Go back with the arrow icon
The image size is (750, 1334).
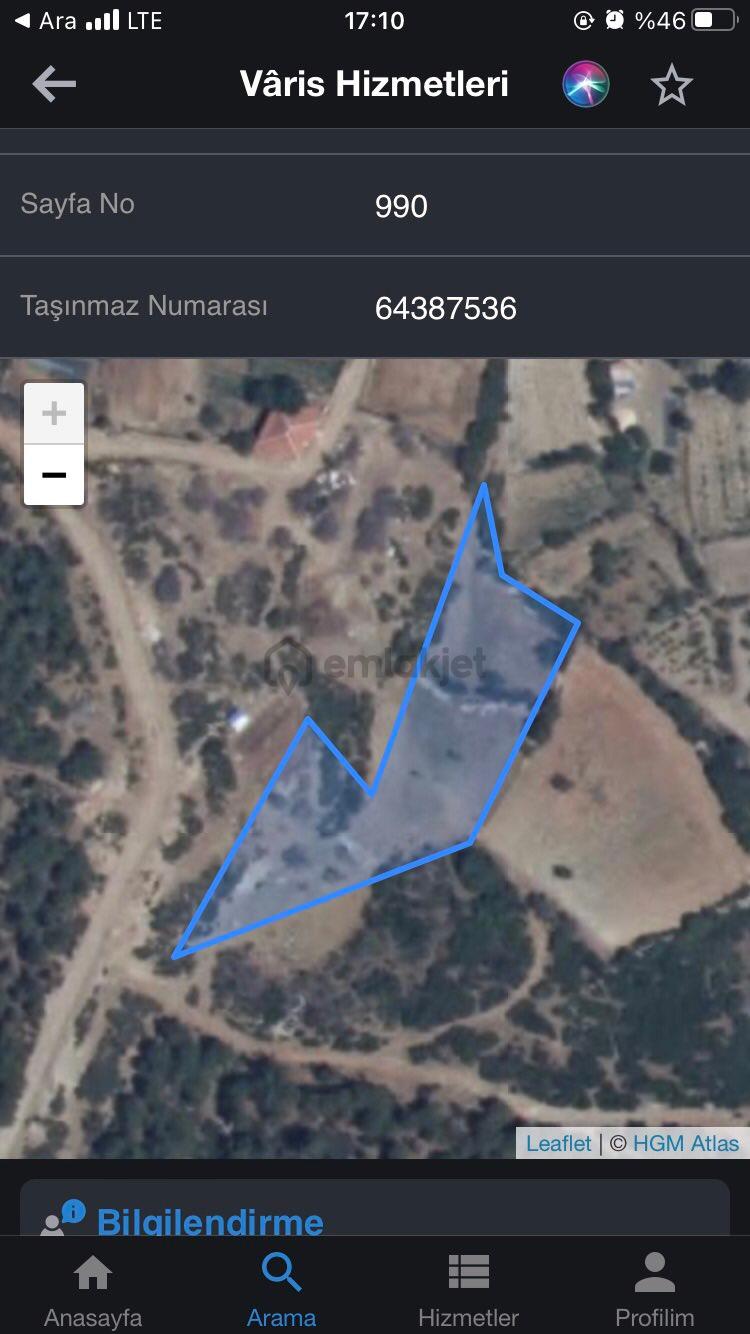(x=54, y=85)
